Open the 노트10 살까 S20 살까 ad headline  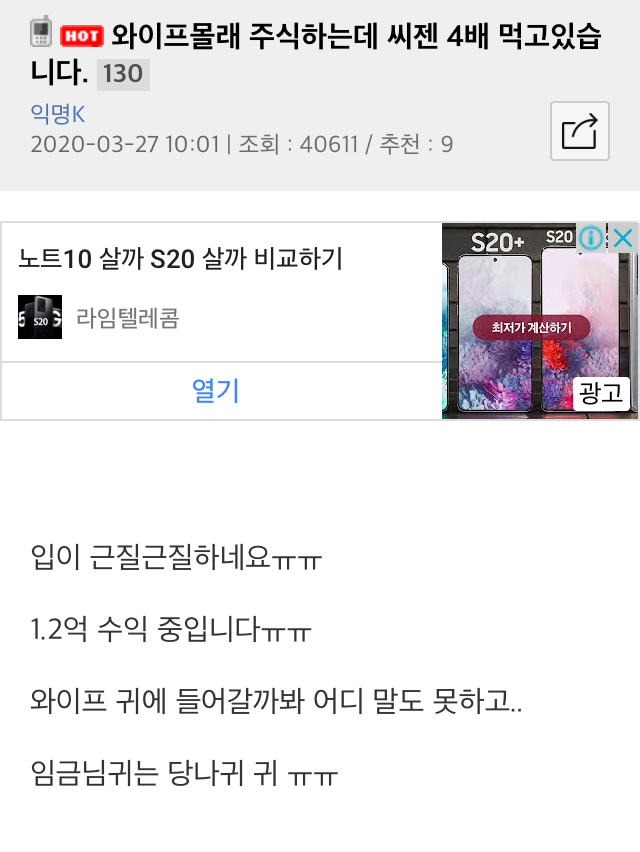pos(181,260)
